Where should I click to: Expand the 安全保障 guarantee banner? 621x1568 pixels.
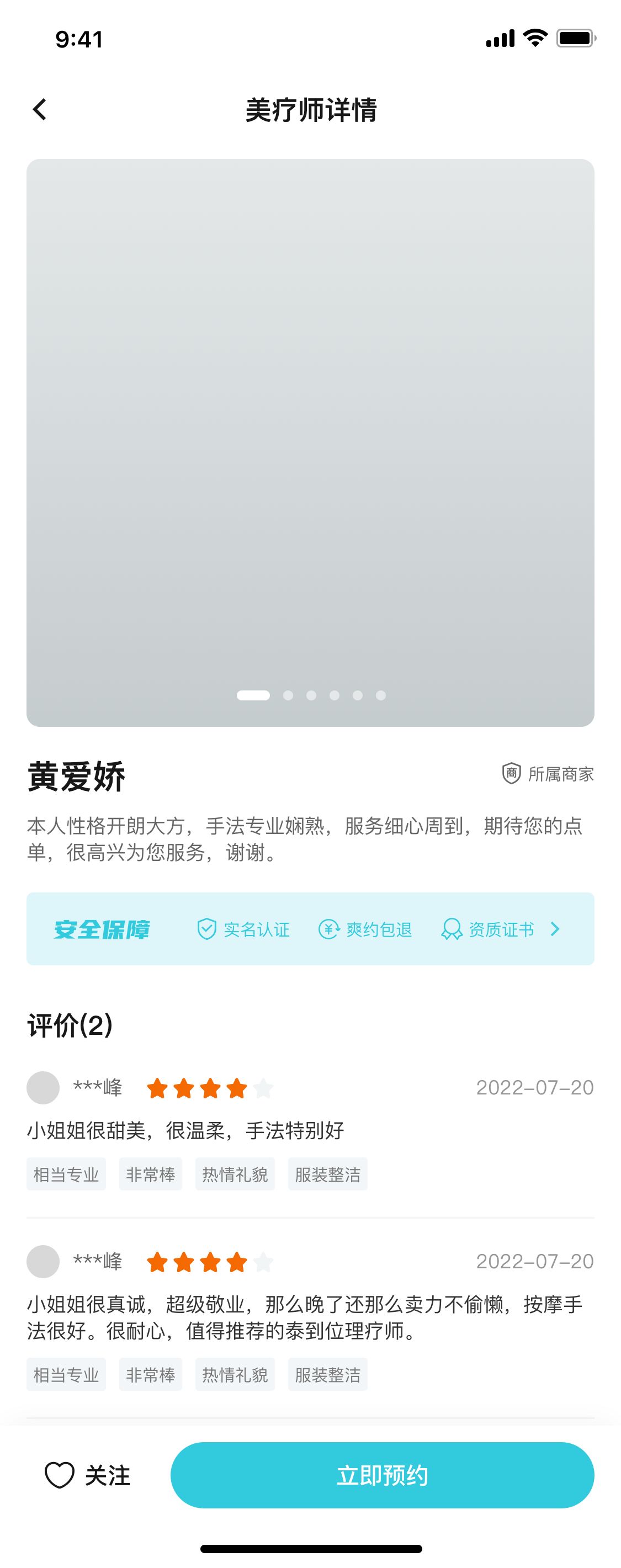pos(555,928)
